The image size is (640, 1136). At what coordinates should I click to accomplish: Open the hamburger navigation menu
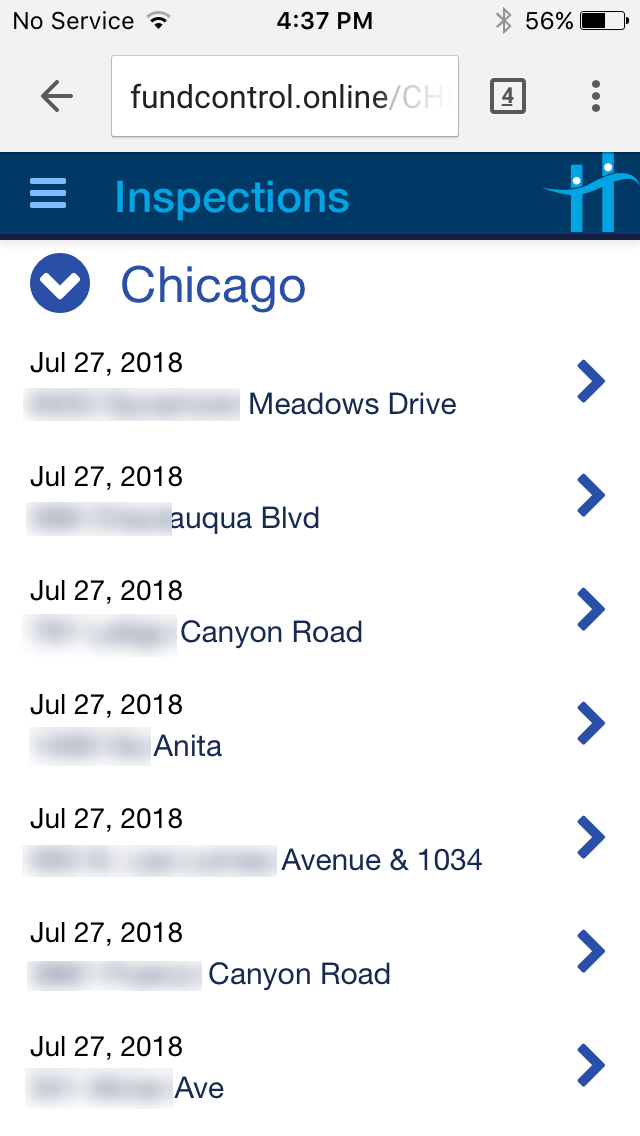click(x=48, y=193)
